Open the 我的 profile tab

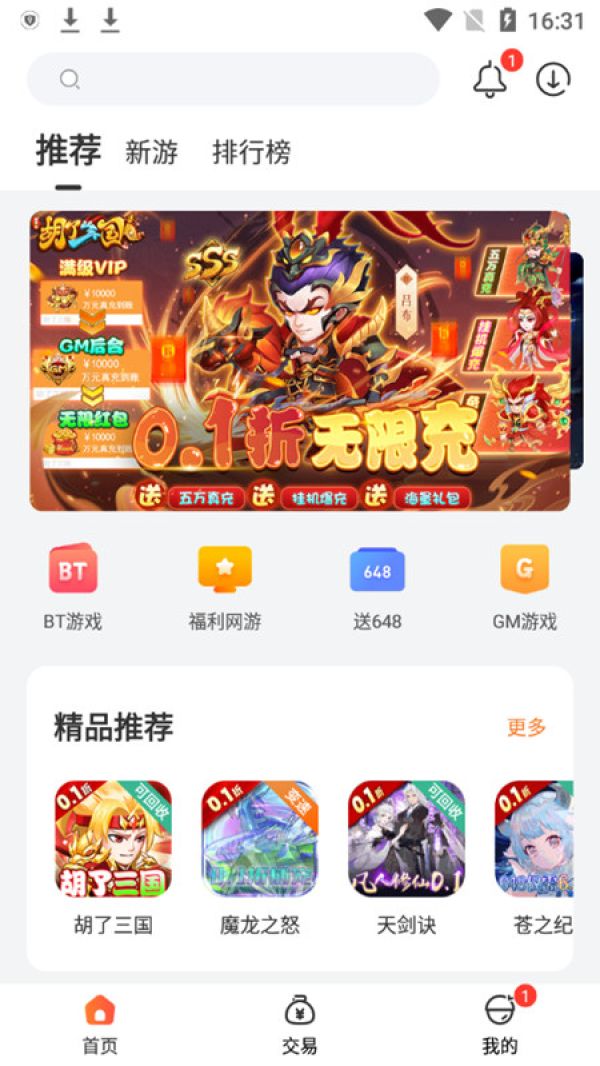point(500,1024)
